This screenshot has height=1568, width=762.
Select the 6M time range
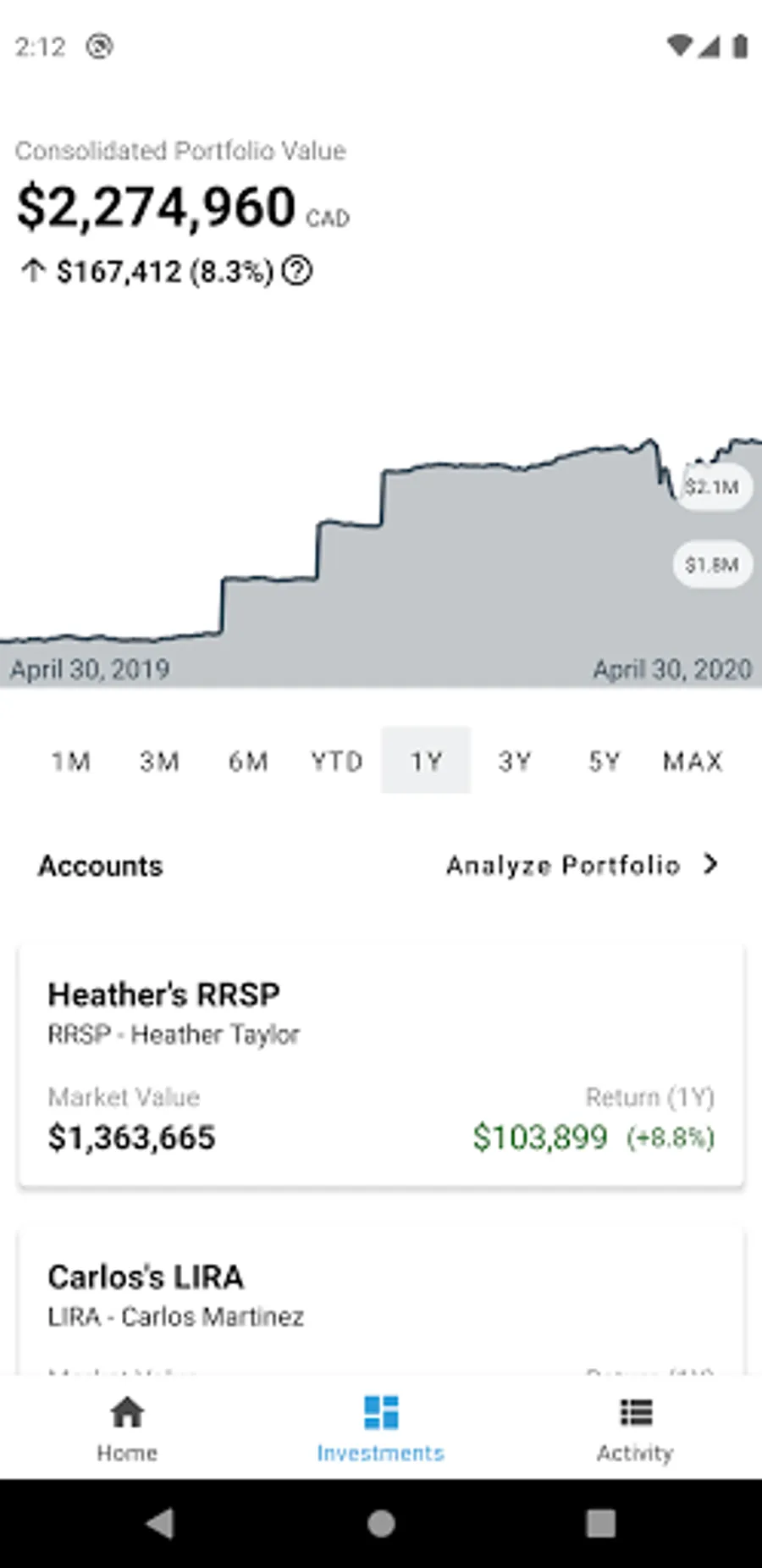248,761
